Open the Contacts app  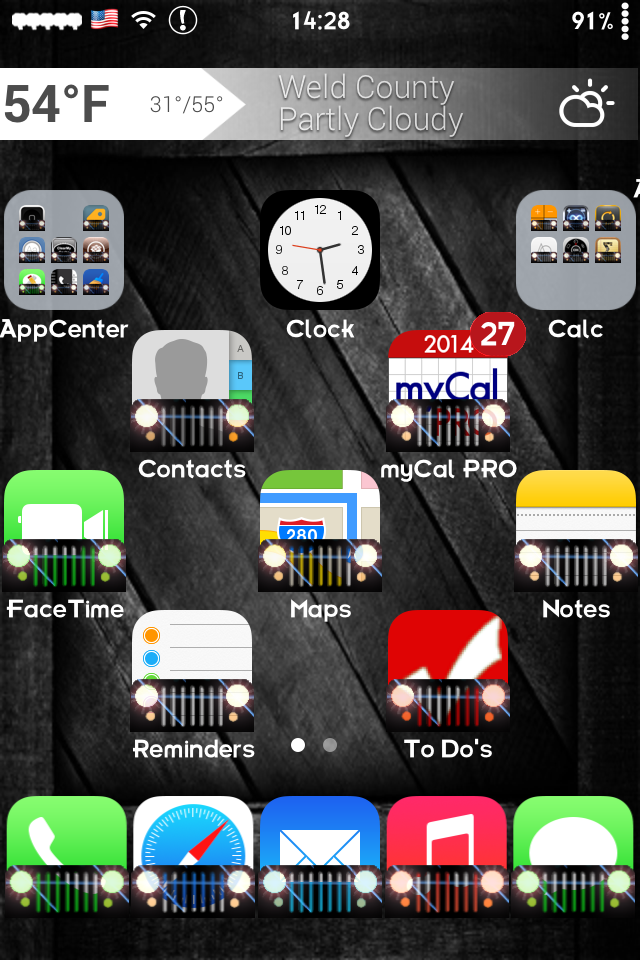[x=192, y=390]
